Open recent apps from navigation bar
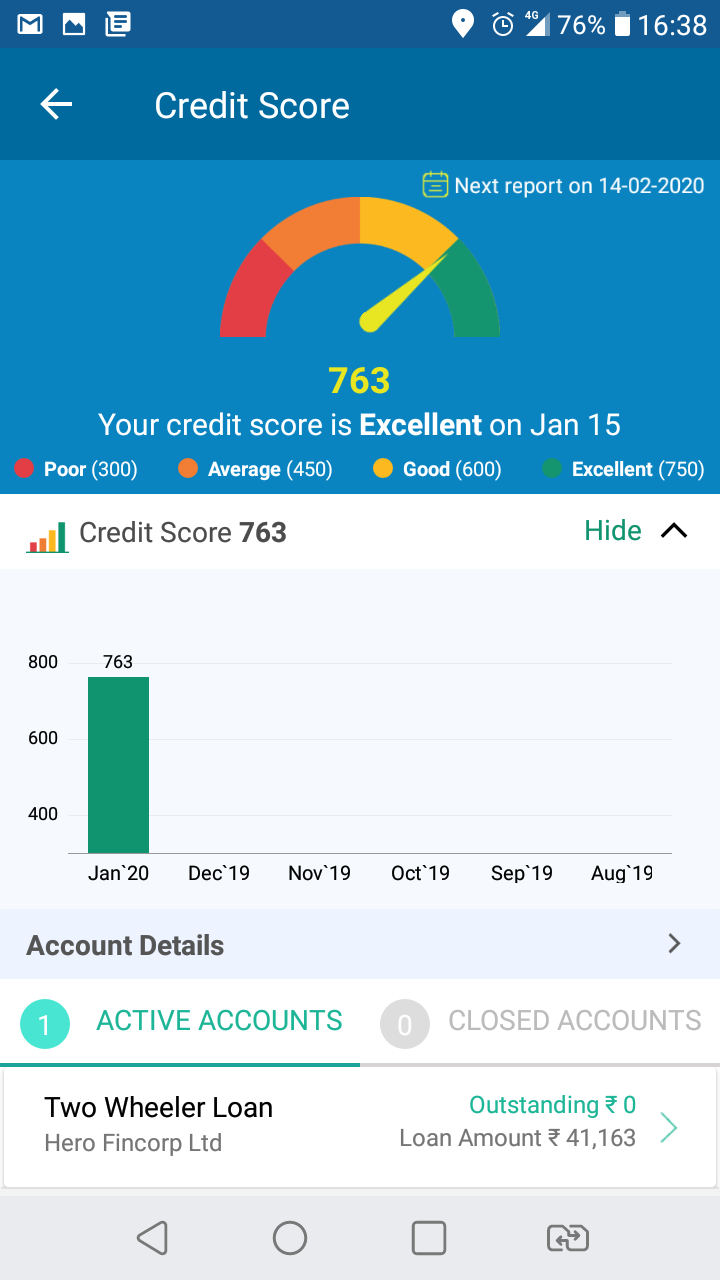 (x=429, y=1238)
